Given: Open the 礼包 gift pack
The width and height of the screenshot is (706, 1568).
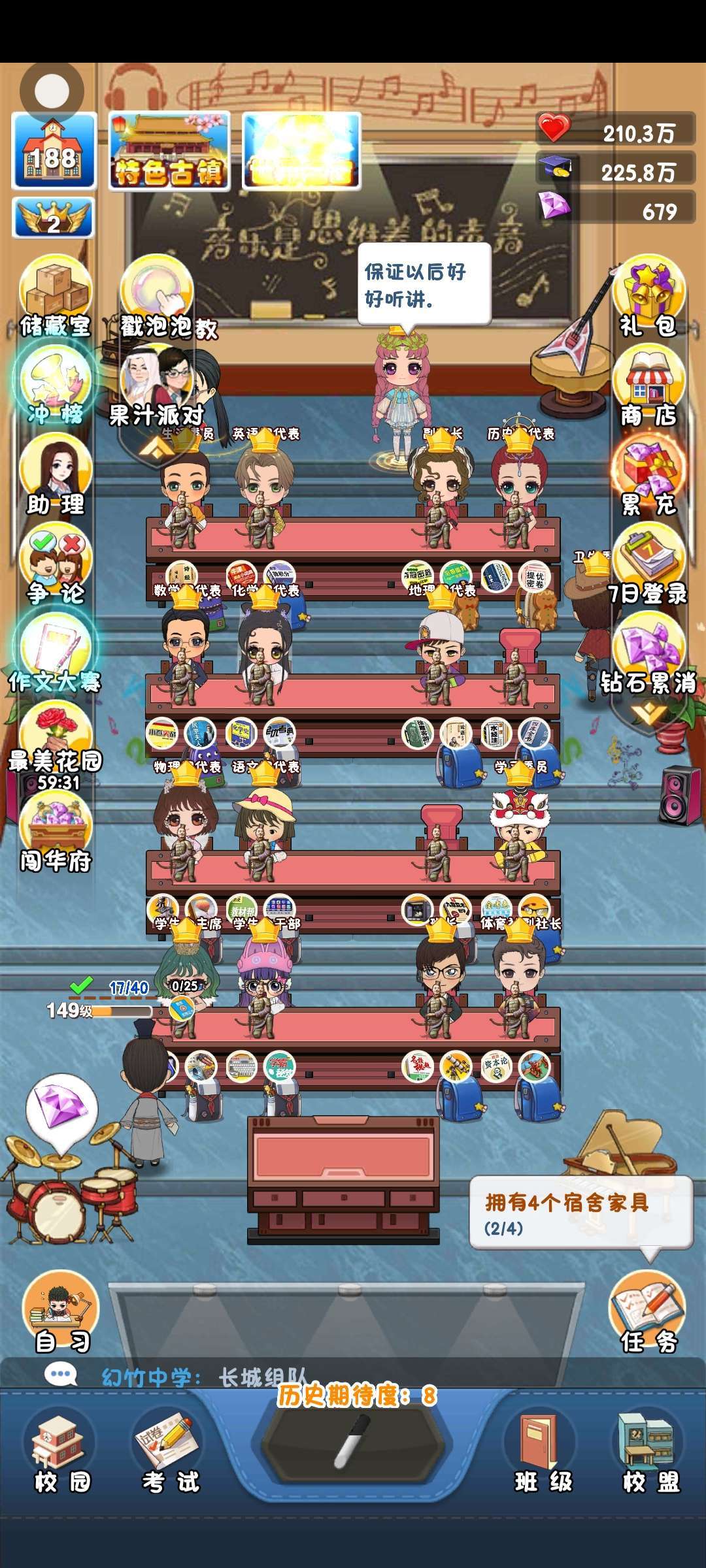Looking at the screenshot, I should (x=648, y=295).
